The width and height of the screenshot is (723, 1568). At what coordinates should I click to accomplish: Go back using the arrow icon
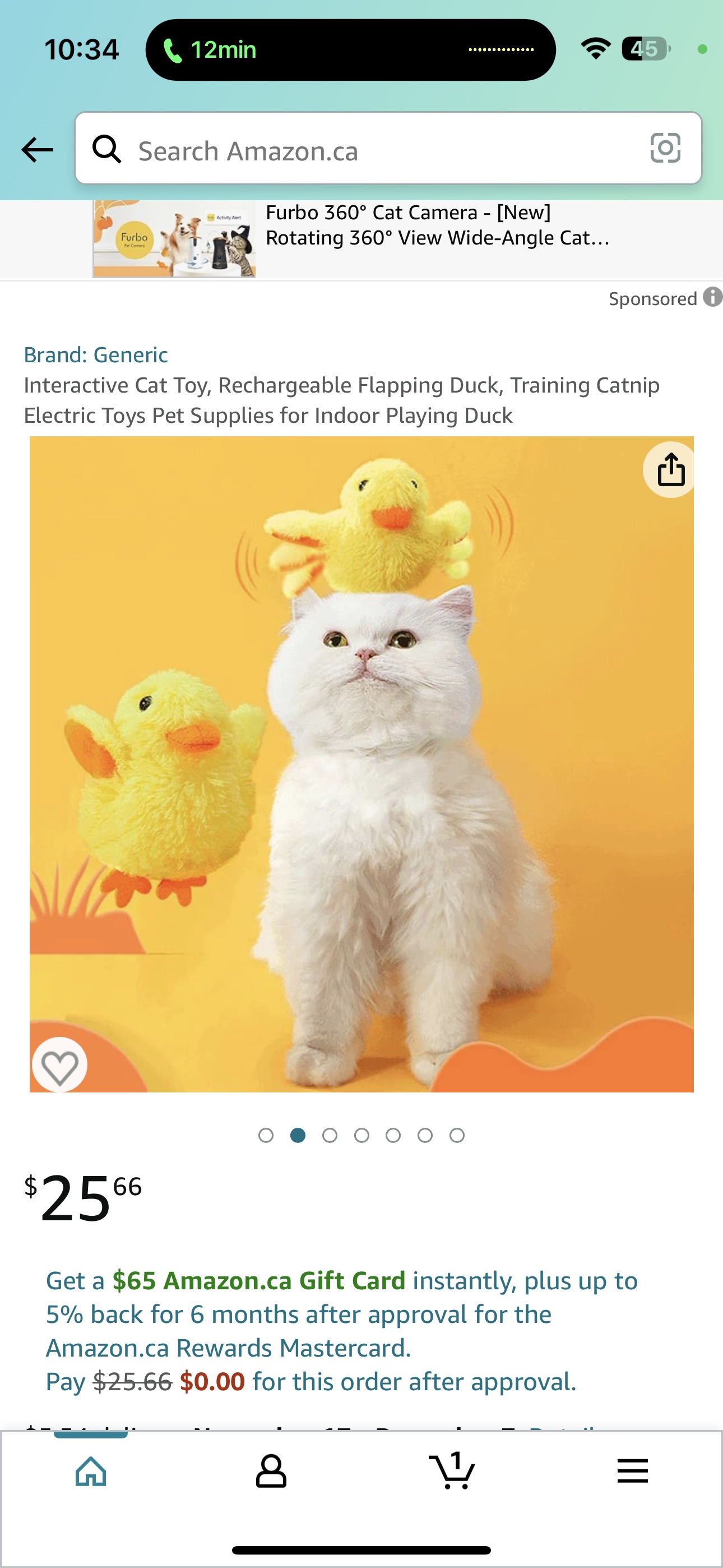[37, 150]
